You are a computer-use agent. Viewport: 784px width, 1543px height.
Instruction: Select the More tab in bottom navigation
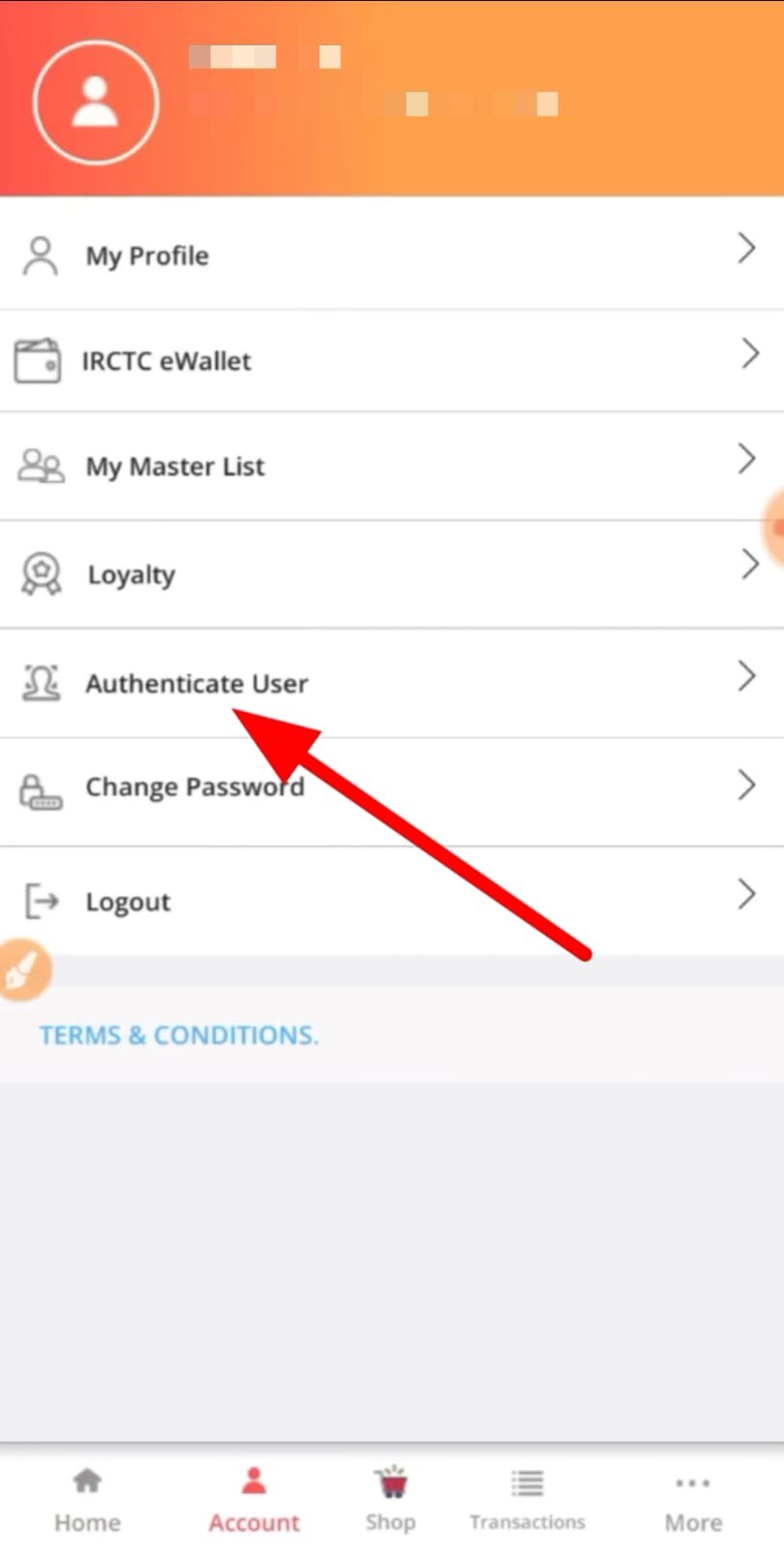tap(692, 1495)
